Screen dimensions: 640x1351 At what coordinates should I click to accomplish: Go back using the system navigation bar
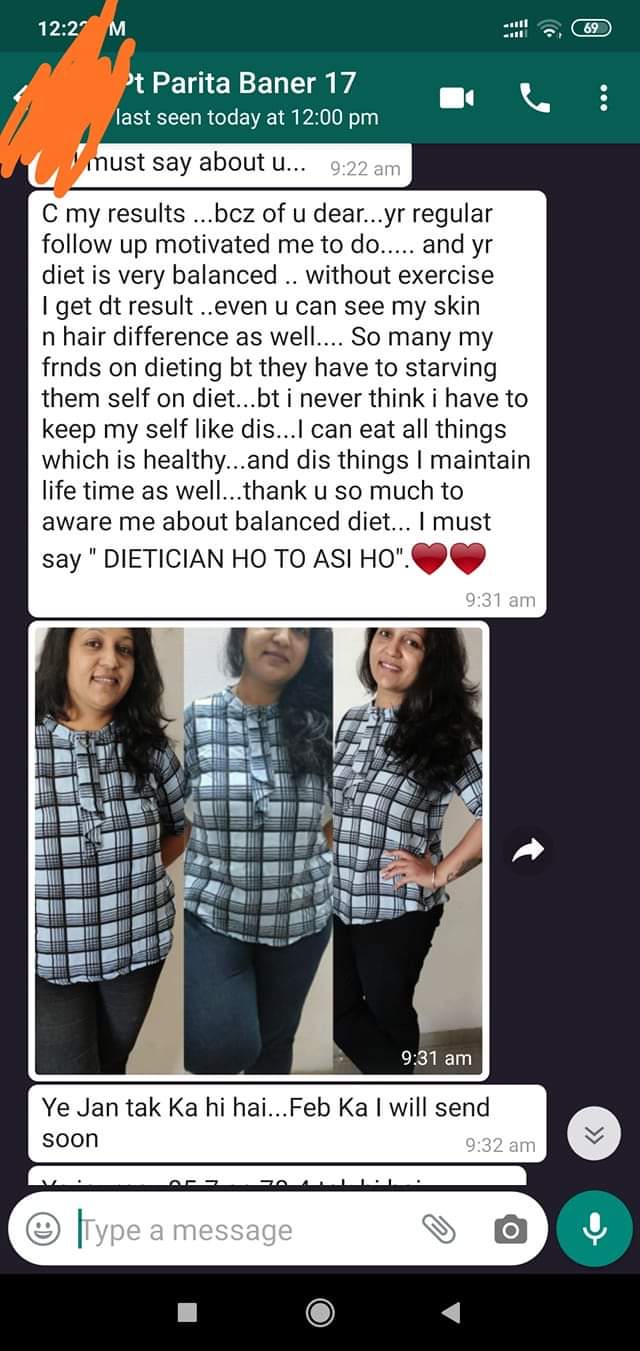click(x=451, y=1312)
